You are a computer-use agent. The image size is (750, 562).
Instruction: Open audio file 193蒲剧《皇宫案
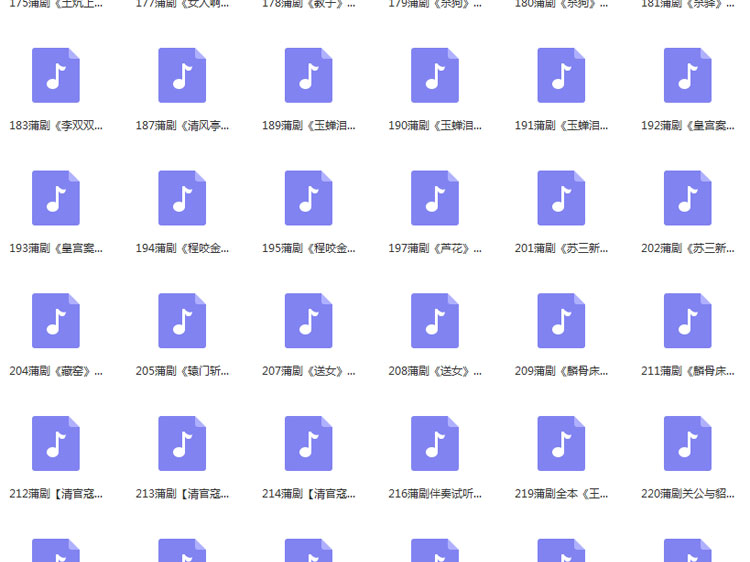click(x=56, y=198)
